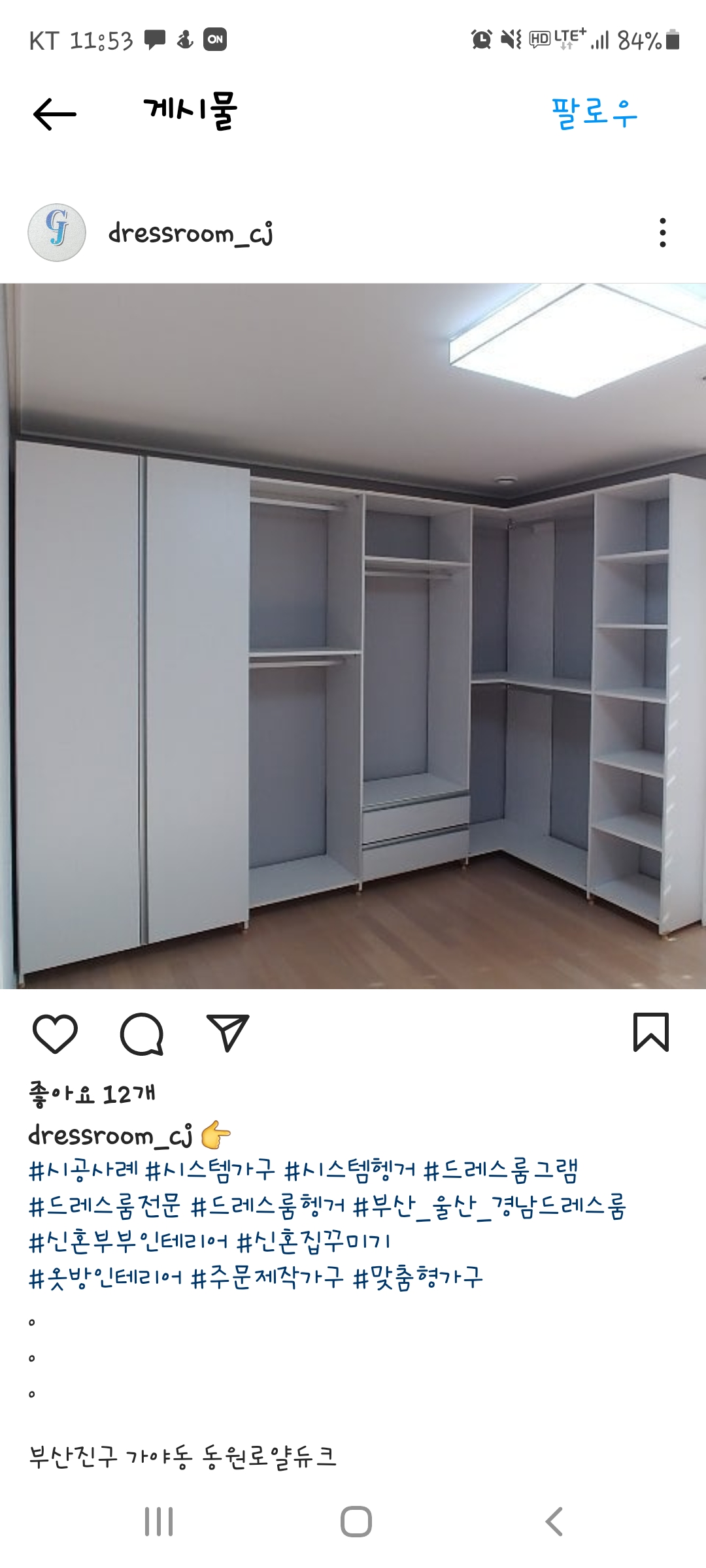Open the hashtag #시공사례
The width and height of the screenshot is (706, 1568).
click(x=84, y=1170)
